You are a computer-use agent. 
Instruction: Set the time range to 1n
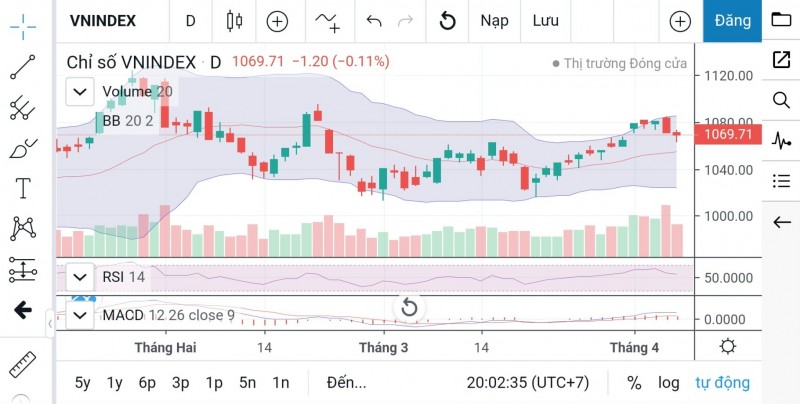281,382
